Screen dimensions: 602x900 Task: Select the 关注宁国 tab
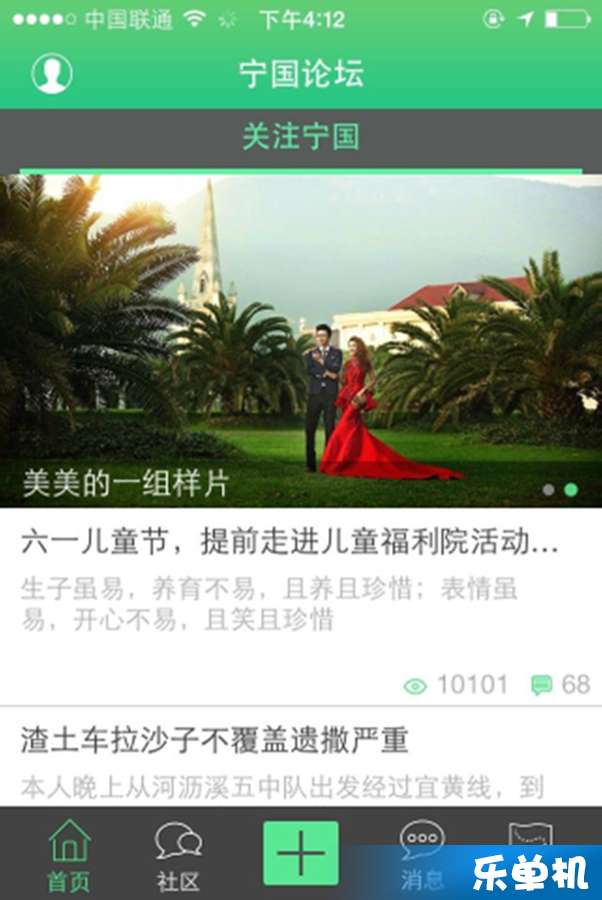[x=300, y=137]
